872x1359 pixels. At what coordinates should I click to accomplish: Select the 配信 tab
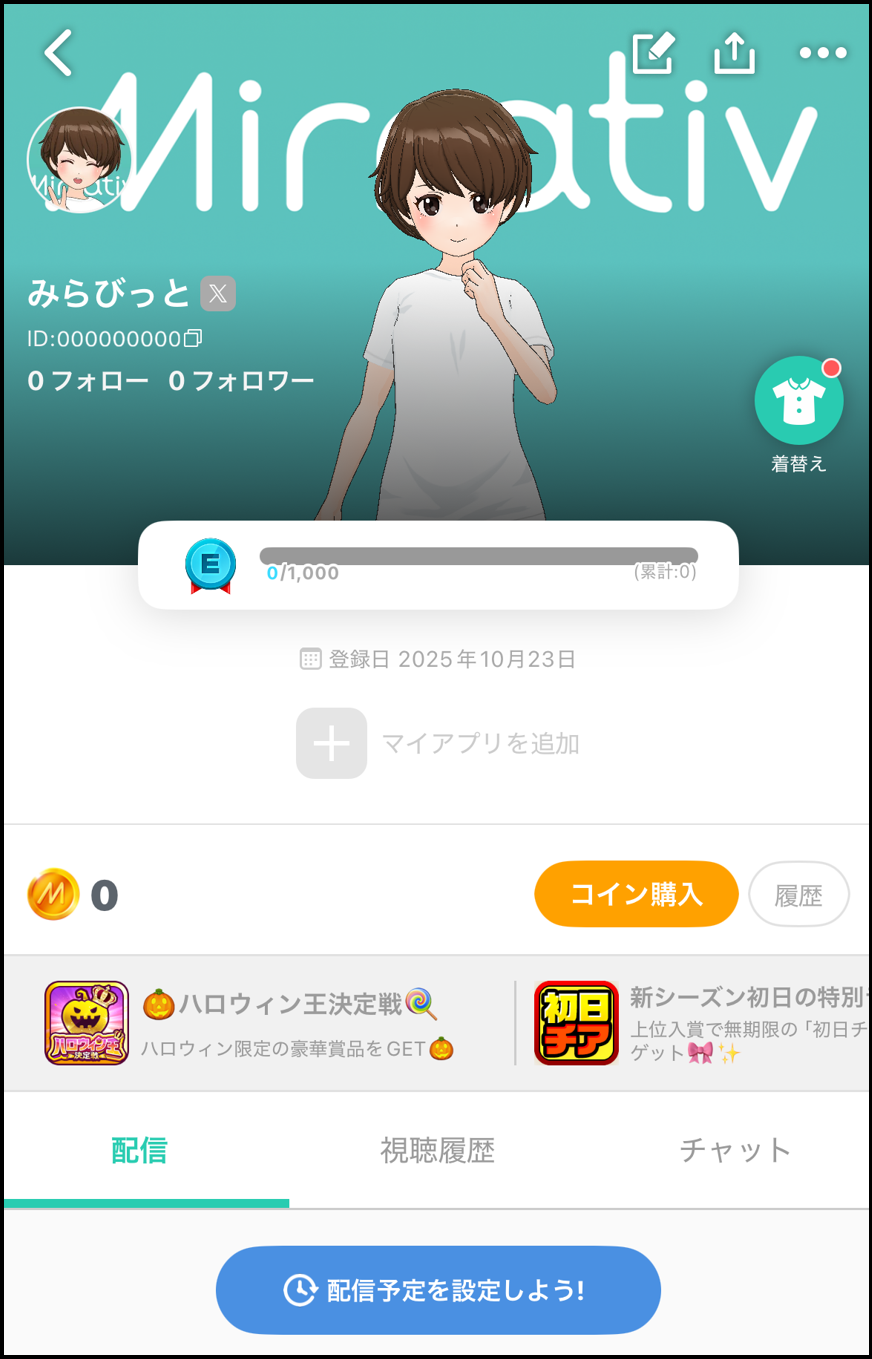click(x=139, y=1150)
